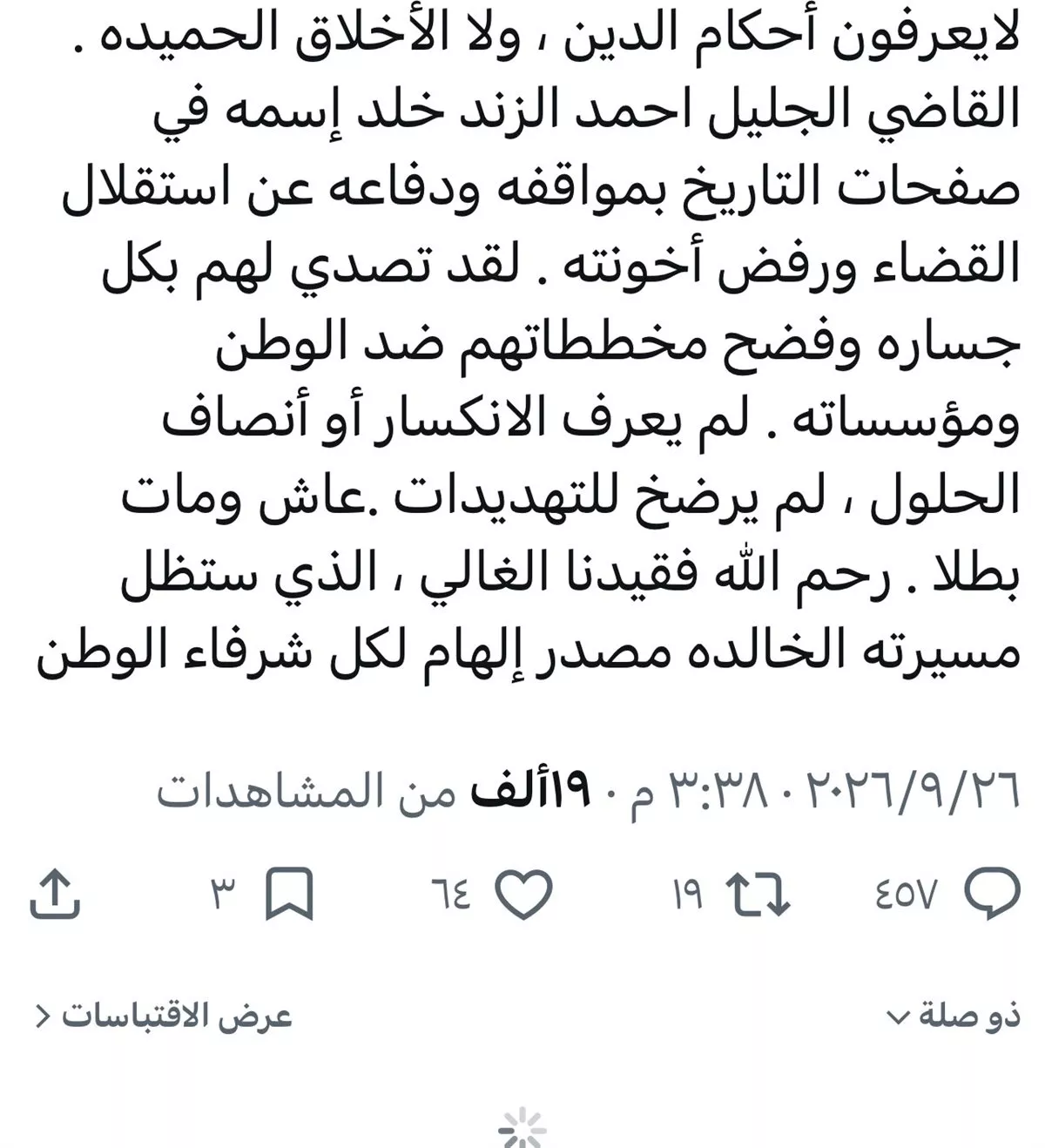Share the post via share icon
This screenshot has width=1045, height=1148.
tap(56, 894)
